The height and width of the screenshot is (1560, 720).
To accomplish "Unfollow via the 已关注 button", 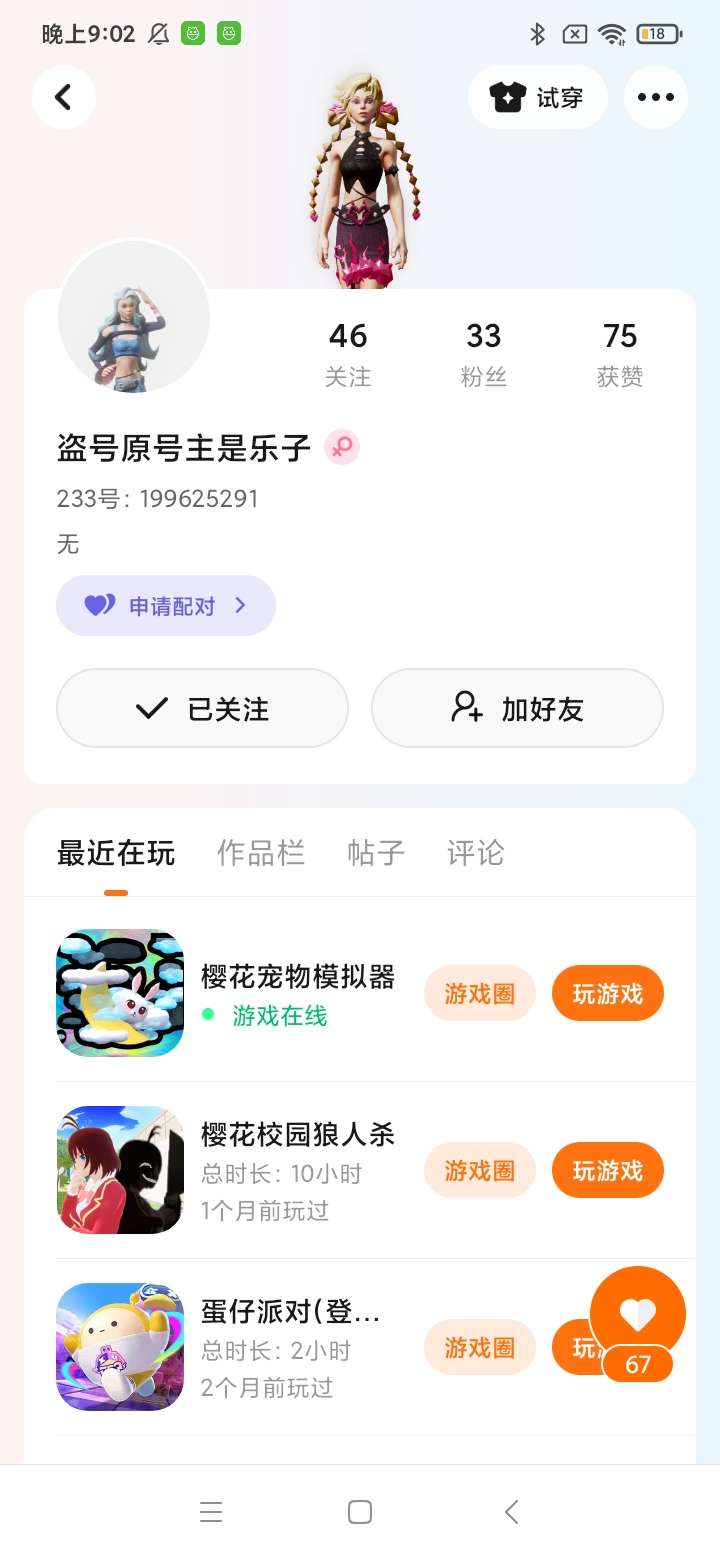I will [x=202, y=709].
